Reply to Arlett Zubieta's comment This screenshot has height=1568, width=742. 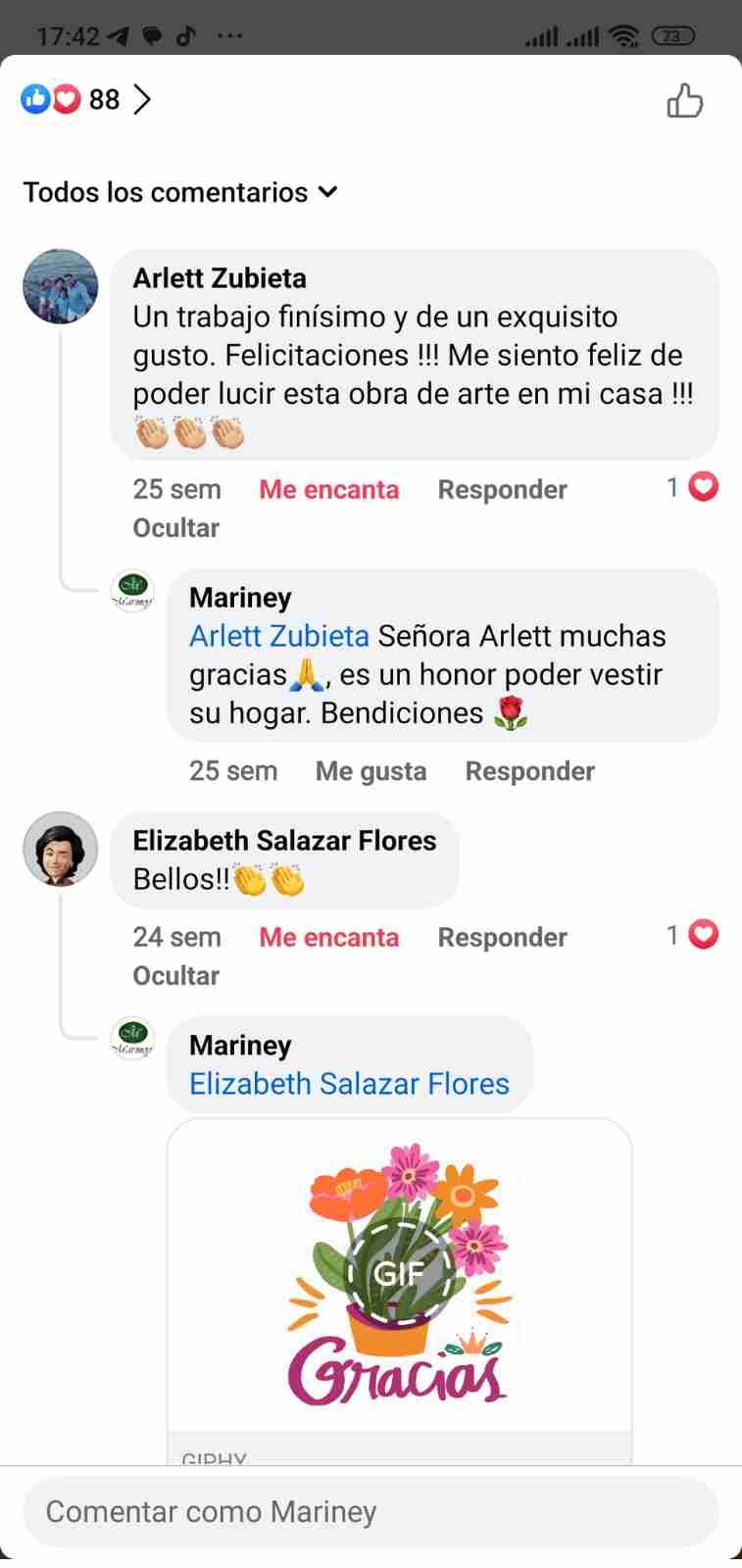click(502, 489)
